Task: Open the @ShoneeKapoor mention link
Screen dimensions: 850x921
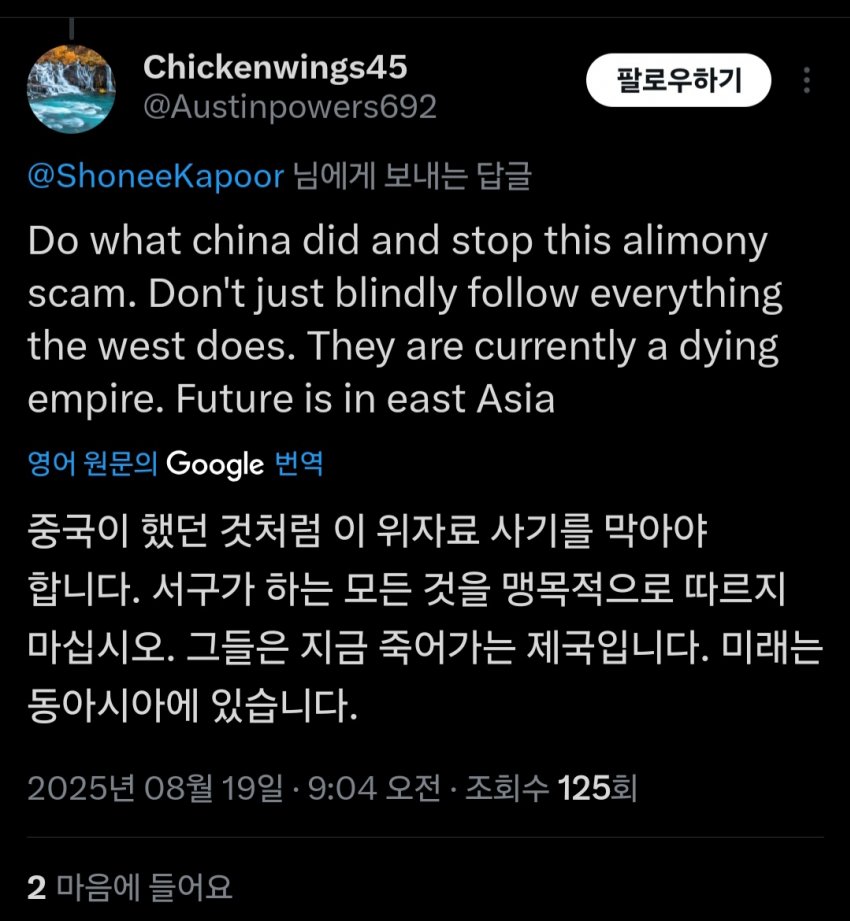Action: [x=155, y=176]
